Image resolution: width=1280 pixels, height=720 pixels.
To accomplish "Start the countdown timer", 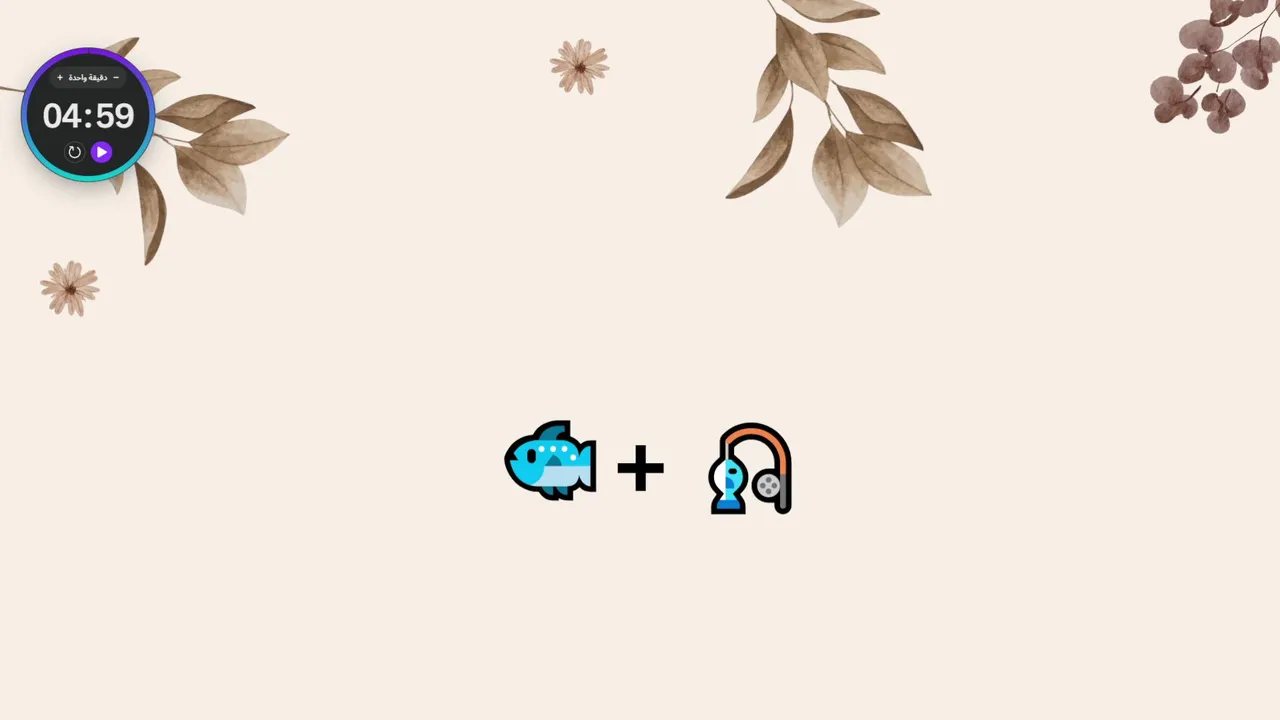I will point(101,152).
